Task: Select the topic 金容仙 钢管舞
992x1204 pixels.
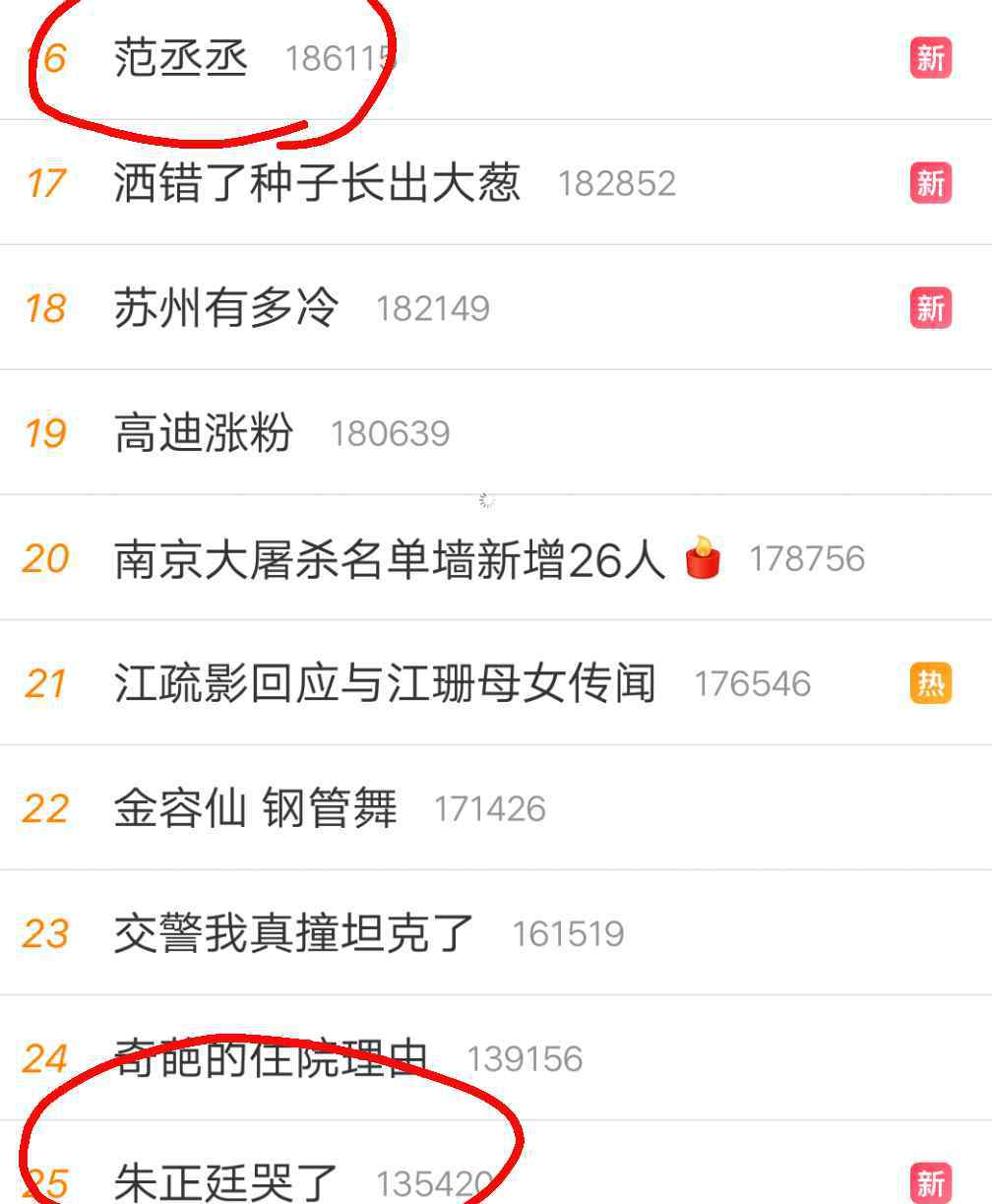Action: pyautogui.click(x=256, y=808)
